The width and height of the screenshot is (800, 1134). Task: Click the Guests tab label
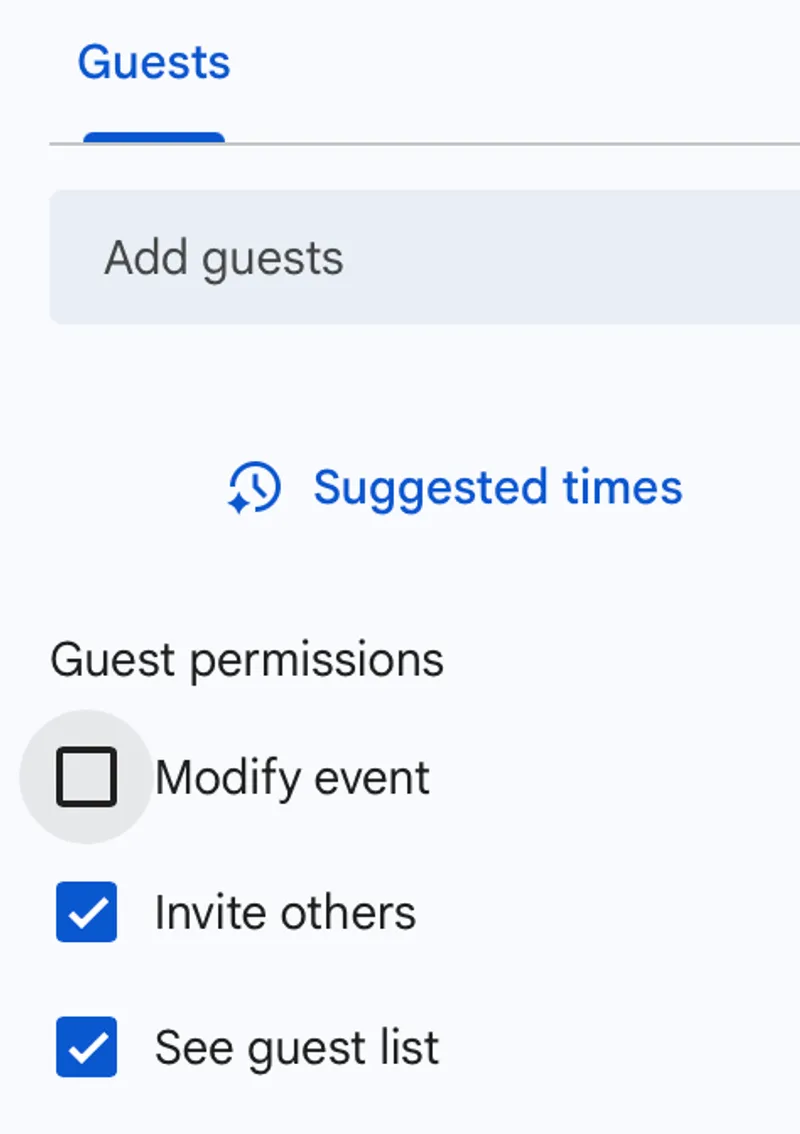tap(154, 62)
